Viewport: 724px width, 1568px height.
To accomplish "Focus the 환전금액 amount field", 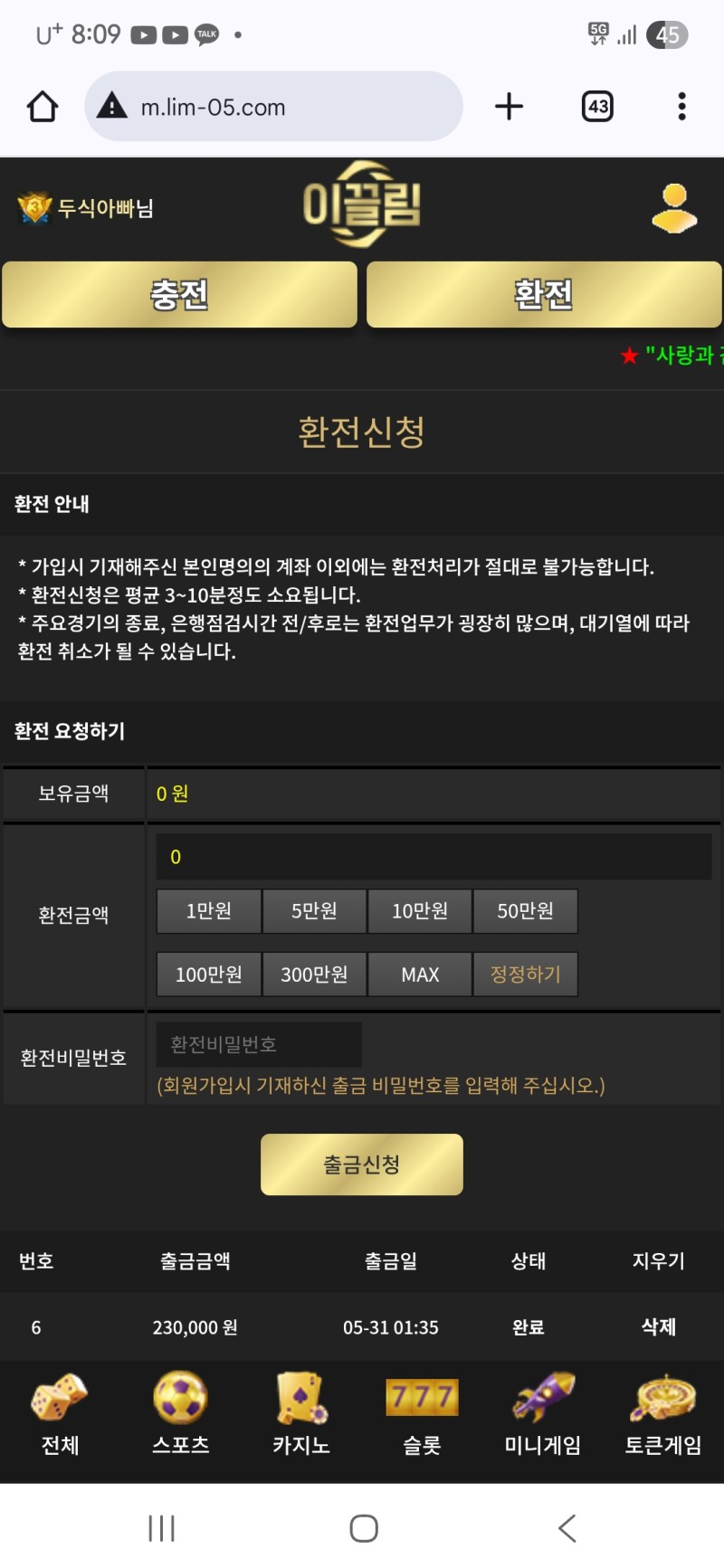I will coord(433,857).
